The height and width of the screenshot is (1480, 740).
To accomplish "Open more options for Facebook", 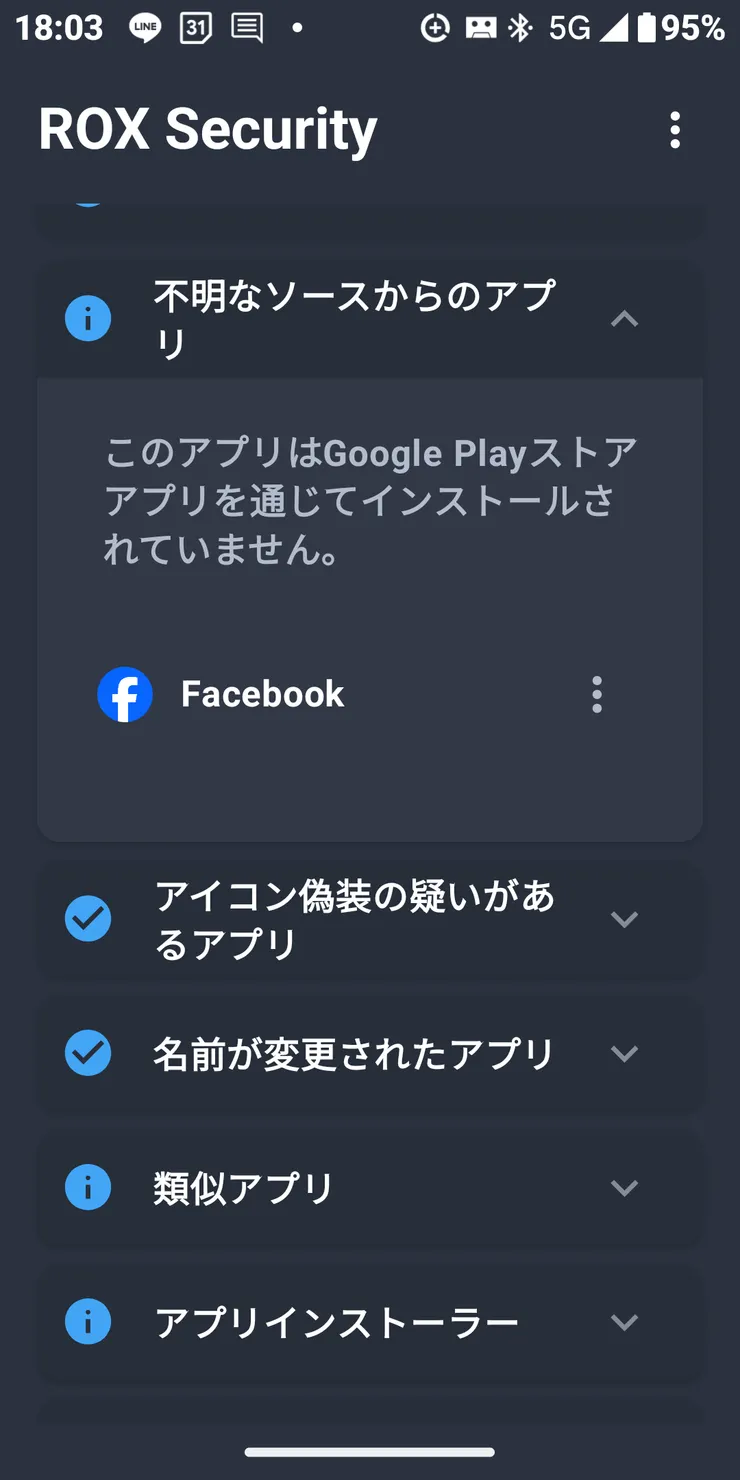I will point(597,694).
